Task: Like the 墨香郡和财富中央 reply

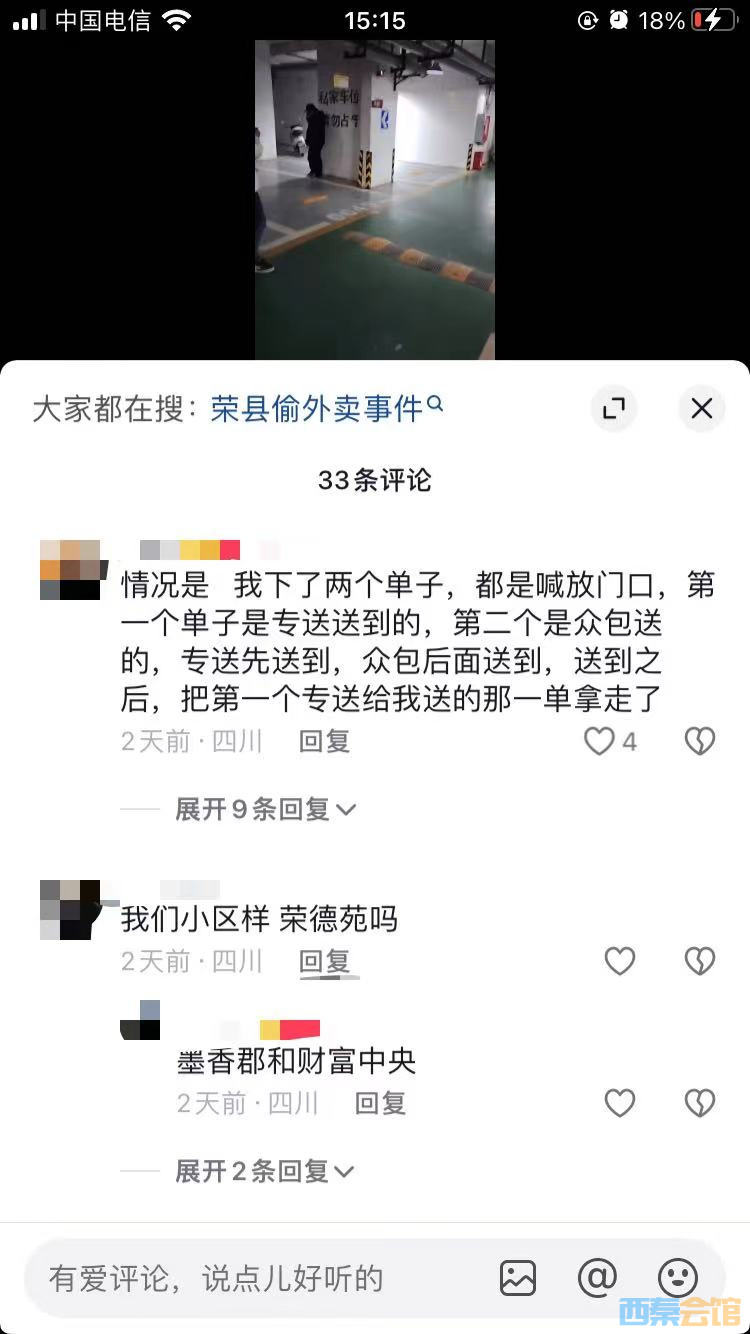Action: click(620, 1103)
